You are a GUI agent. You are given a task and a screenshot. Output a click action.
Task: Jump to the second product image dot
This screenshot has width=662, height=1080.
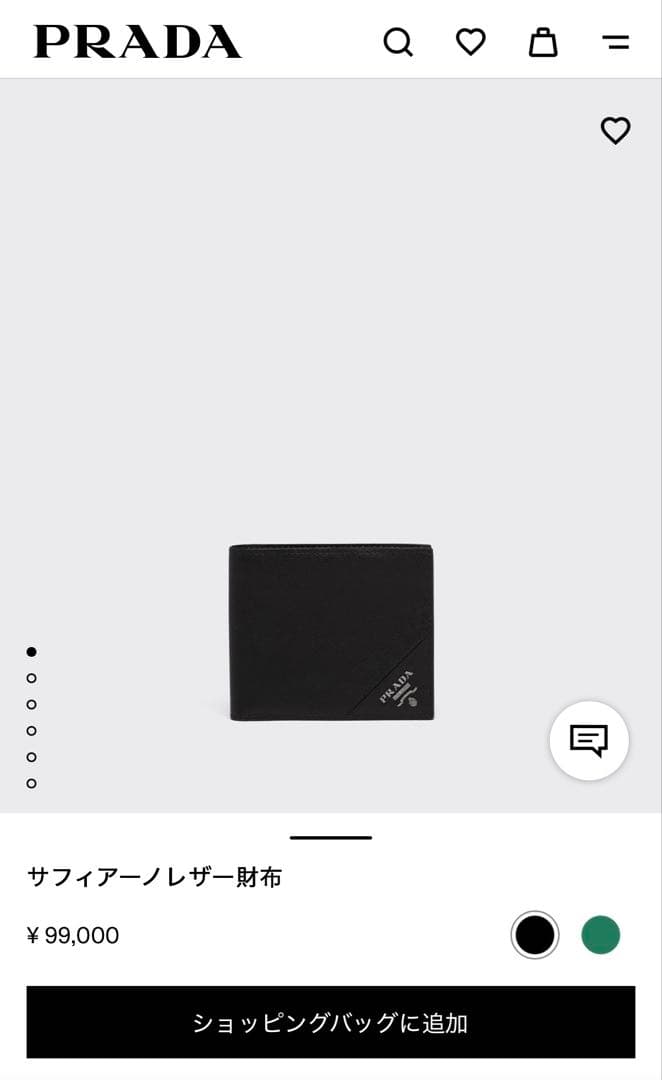pos(32,678)
